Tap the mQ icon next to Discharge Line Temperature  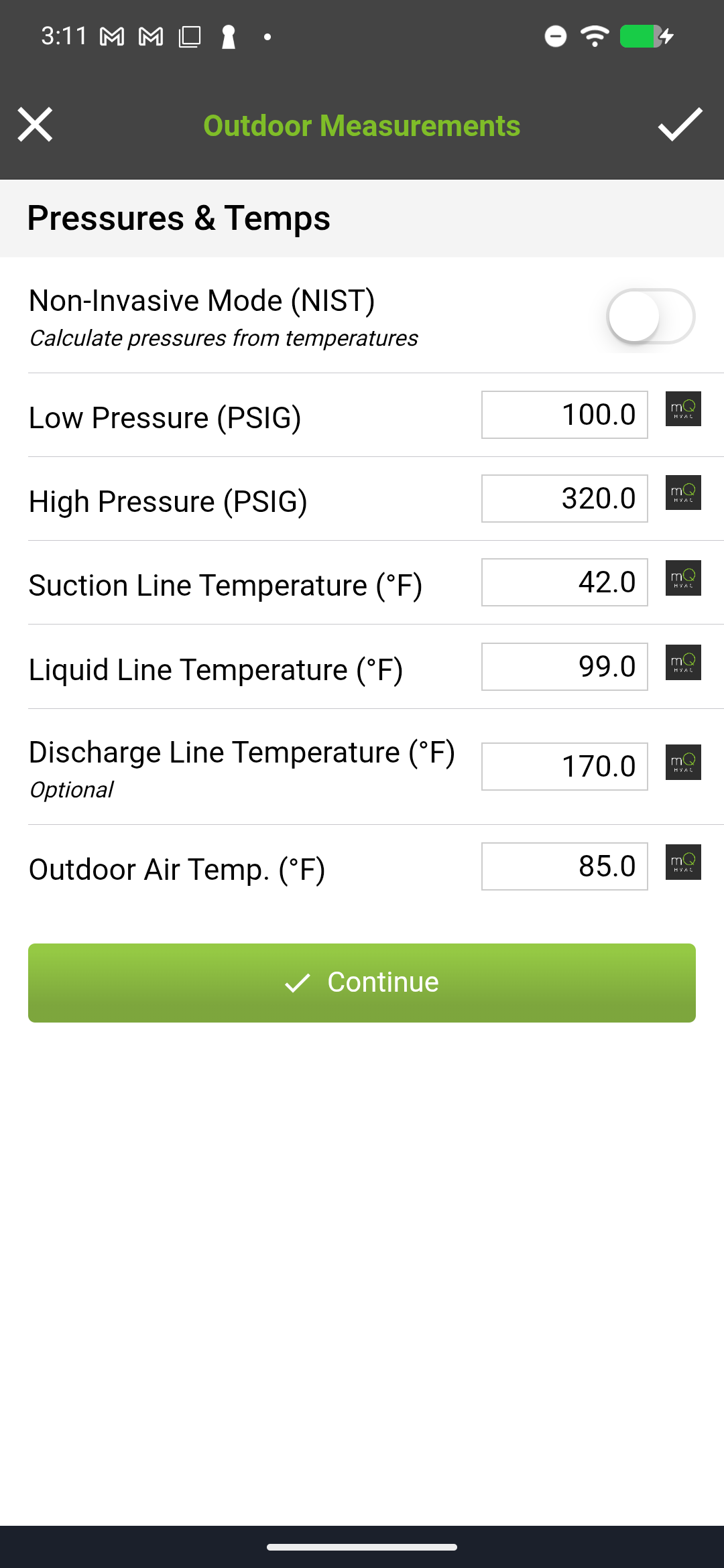(x=682, y=761)
